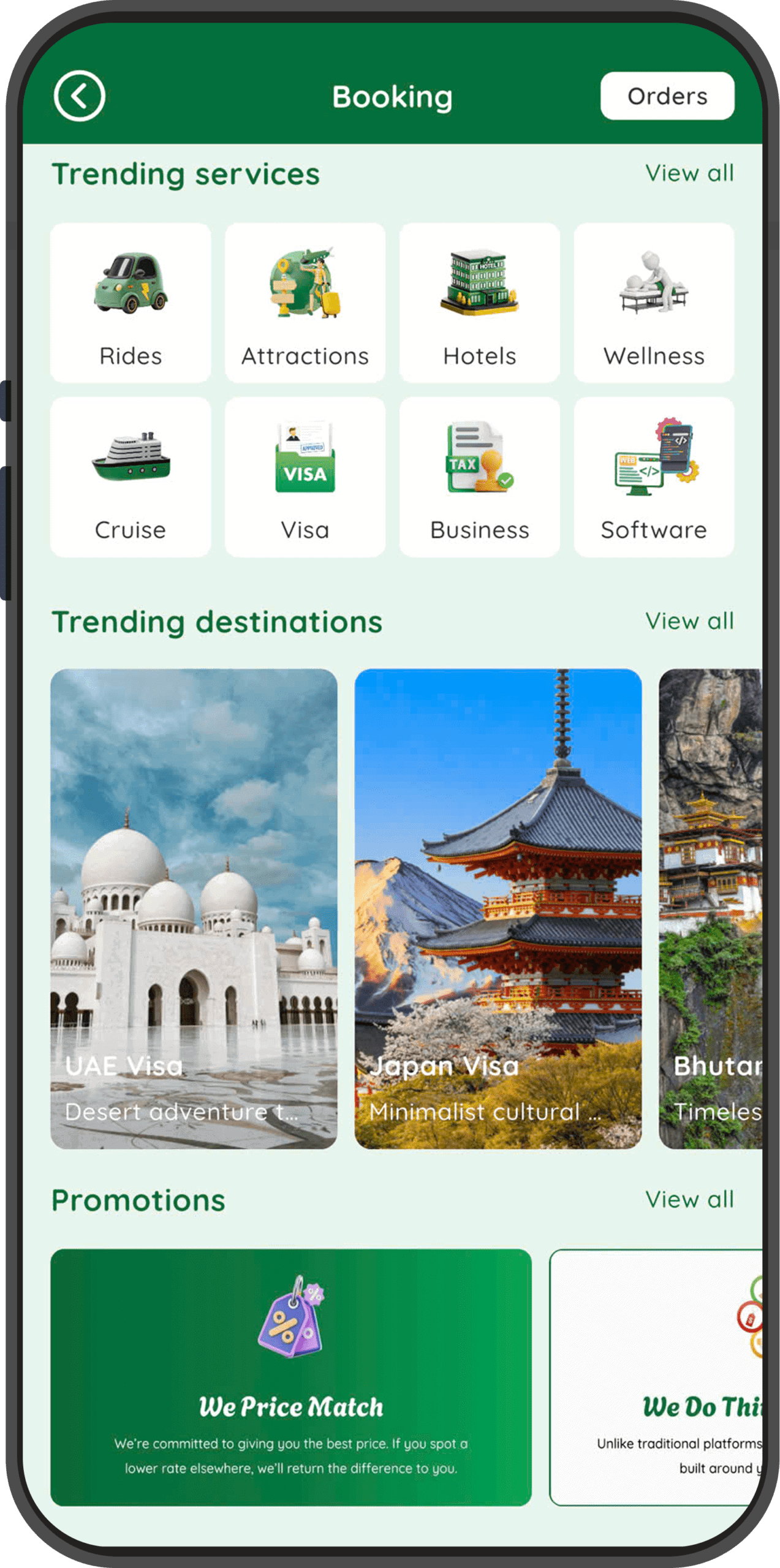Open the We Price Match promotion

point(290,1377)
